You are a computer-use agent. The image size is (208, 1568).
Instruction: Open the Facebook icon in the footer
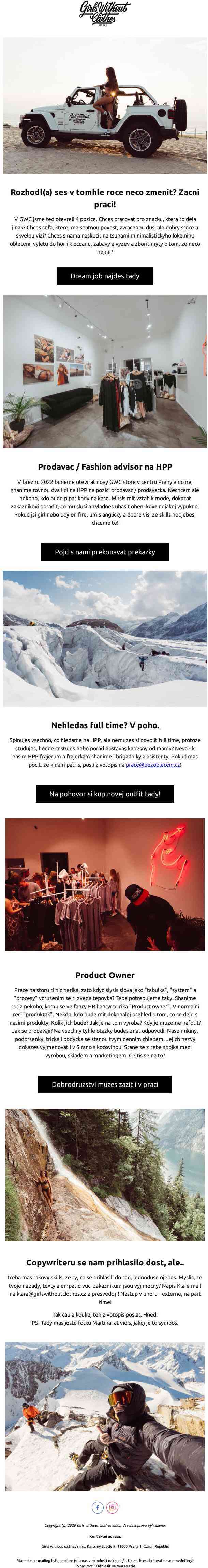pos(98,1507)
